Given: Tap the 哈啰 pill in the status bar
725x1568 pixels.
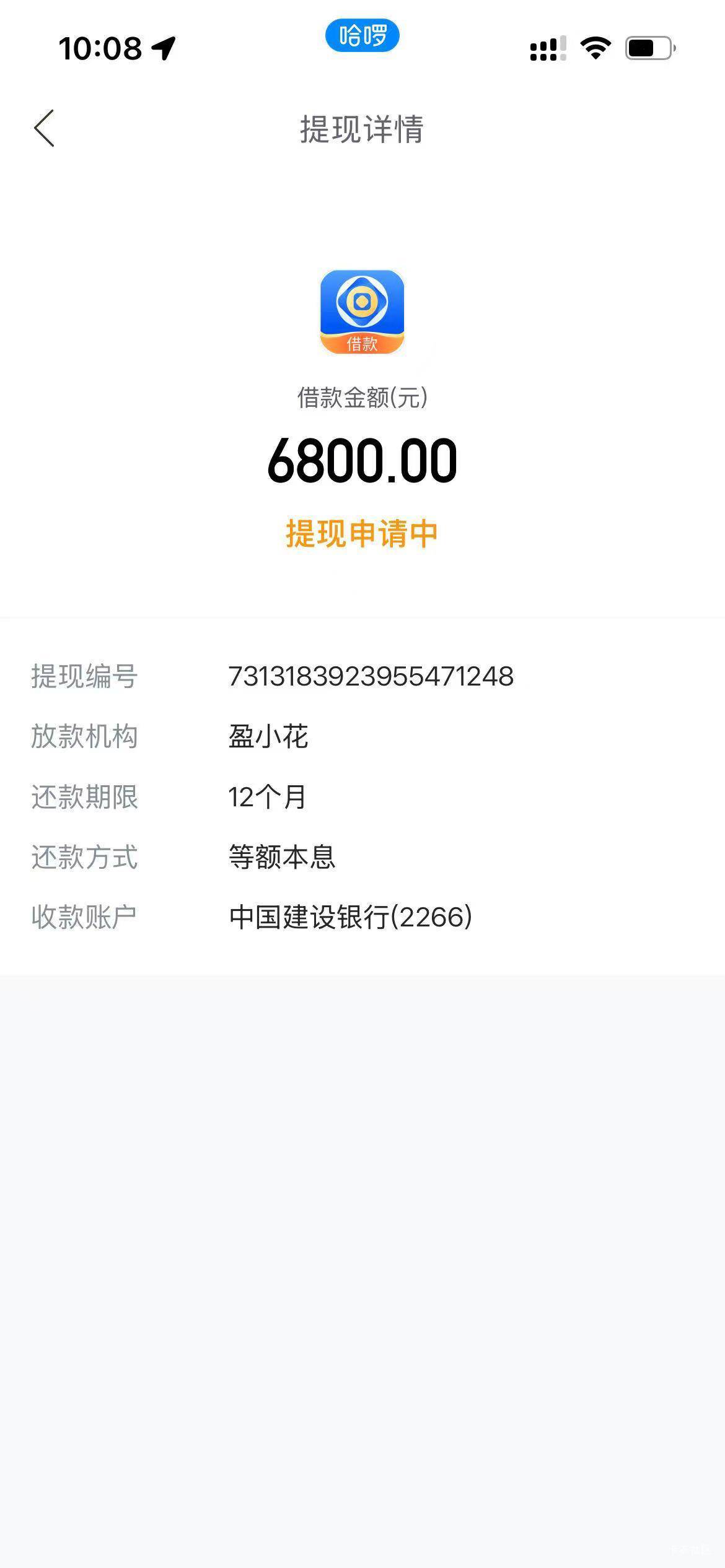Looking at the screenshot, I should click(362, 35).
